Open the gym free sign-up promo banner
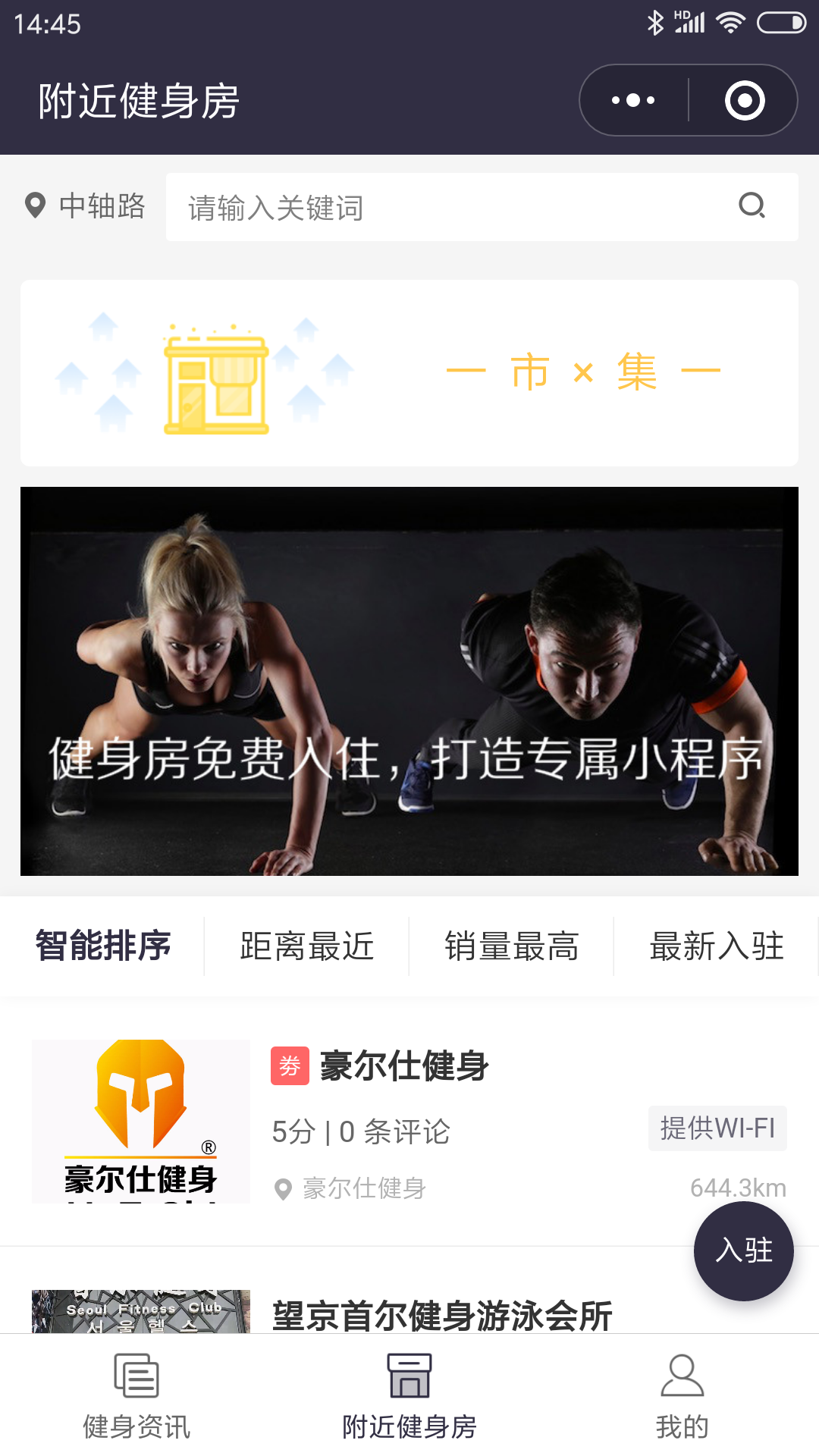The width and height of the screenshot is (819, 1456). [409, 680]
